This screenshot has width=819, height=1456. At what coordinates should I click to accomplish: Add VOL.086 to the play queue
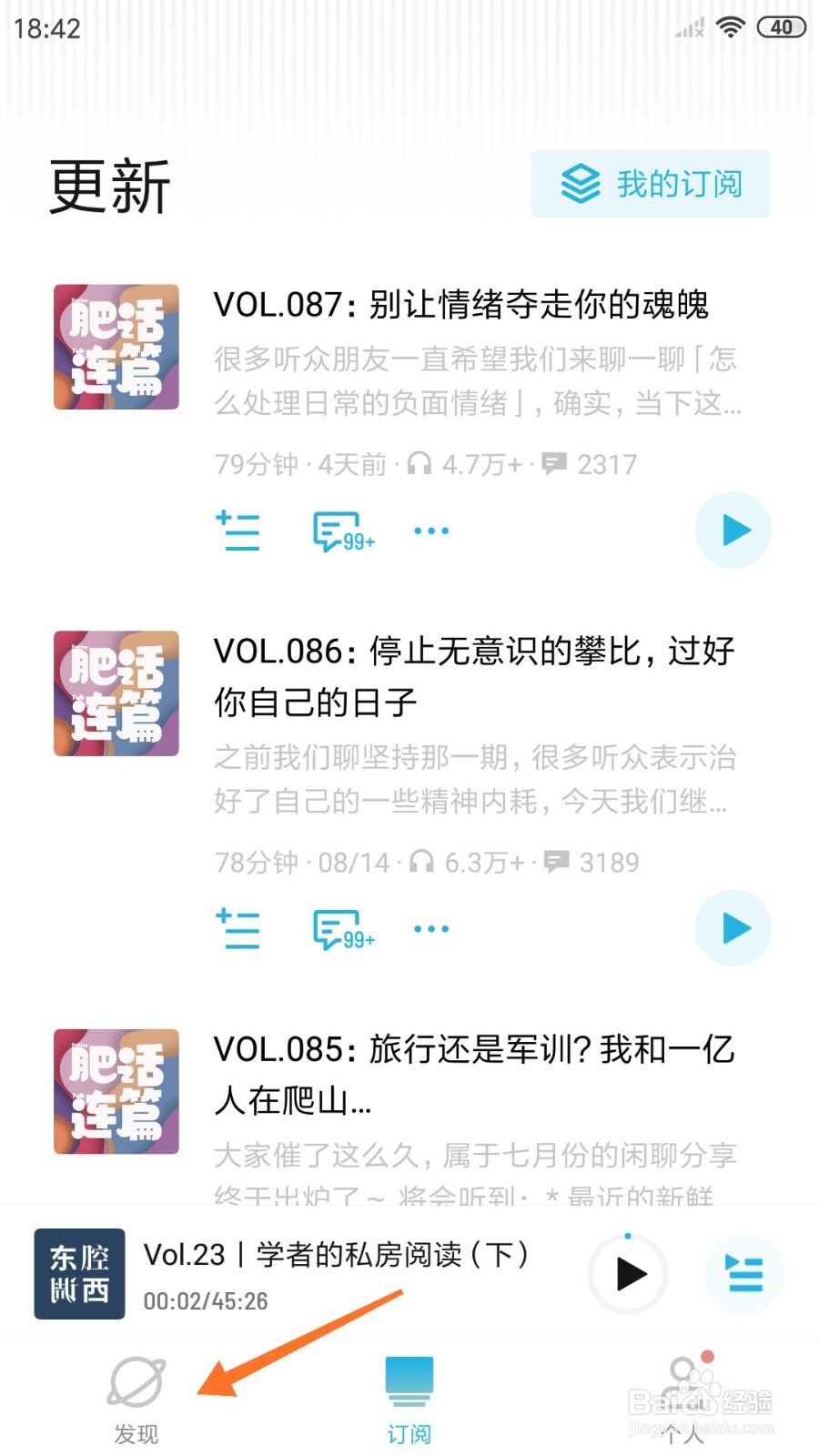coord(238,927)
